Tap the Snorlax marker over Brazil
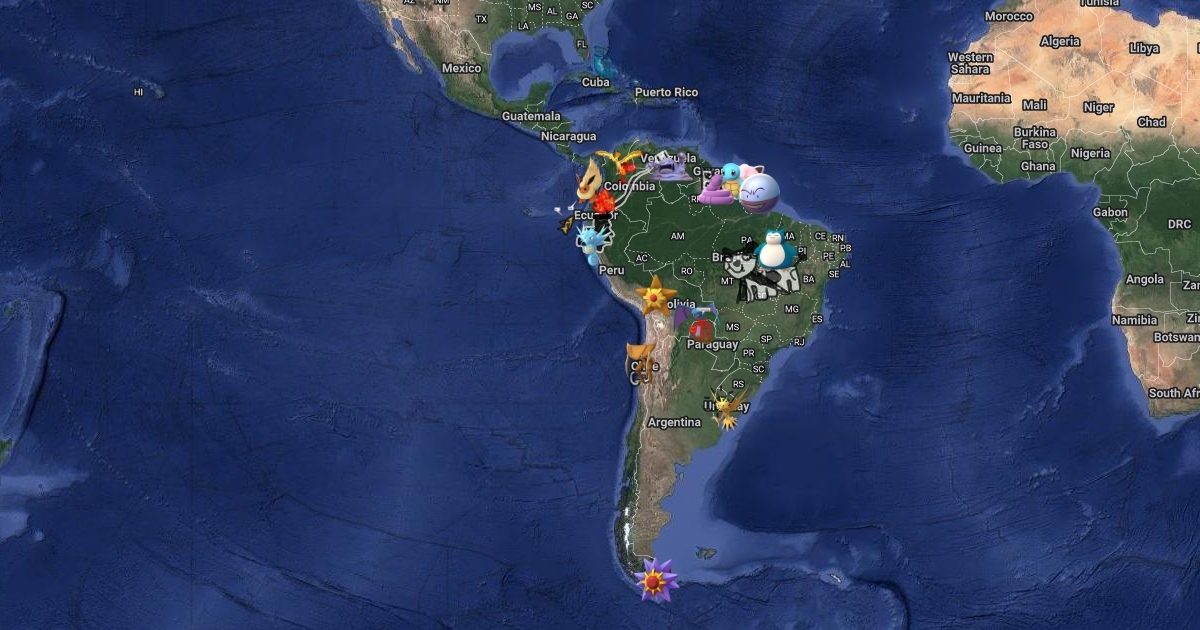The image size is (1200, 630). [775, 247]
